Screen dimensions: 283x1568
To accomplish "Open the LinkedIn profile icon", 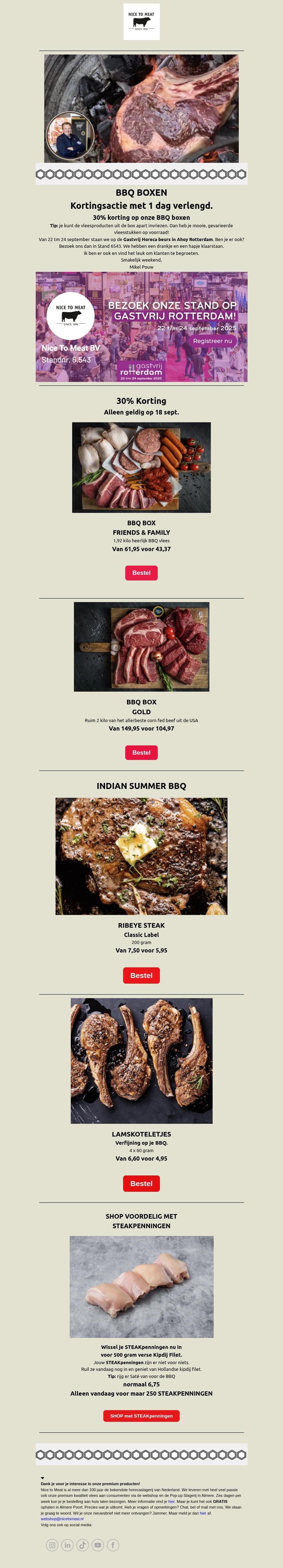I will click(68, 1545).
